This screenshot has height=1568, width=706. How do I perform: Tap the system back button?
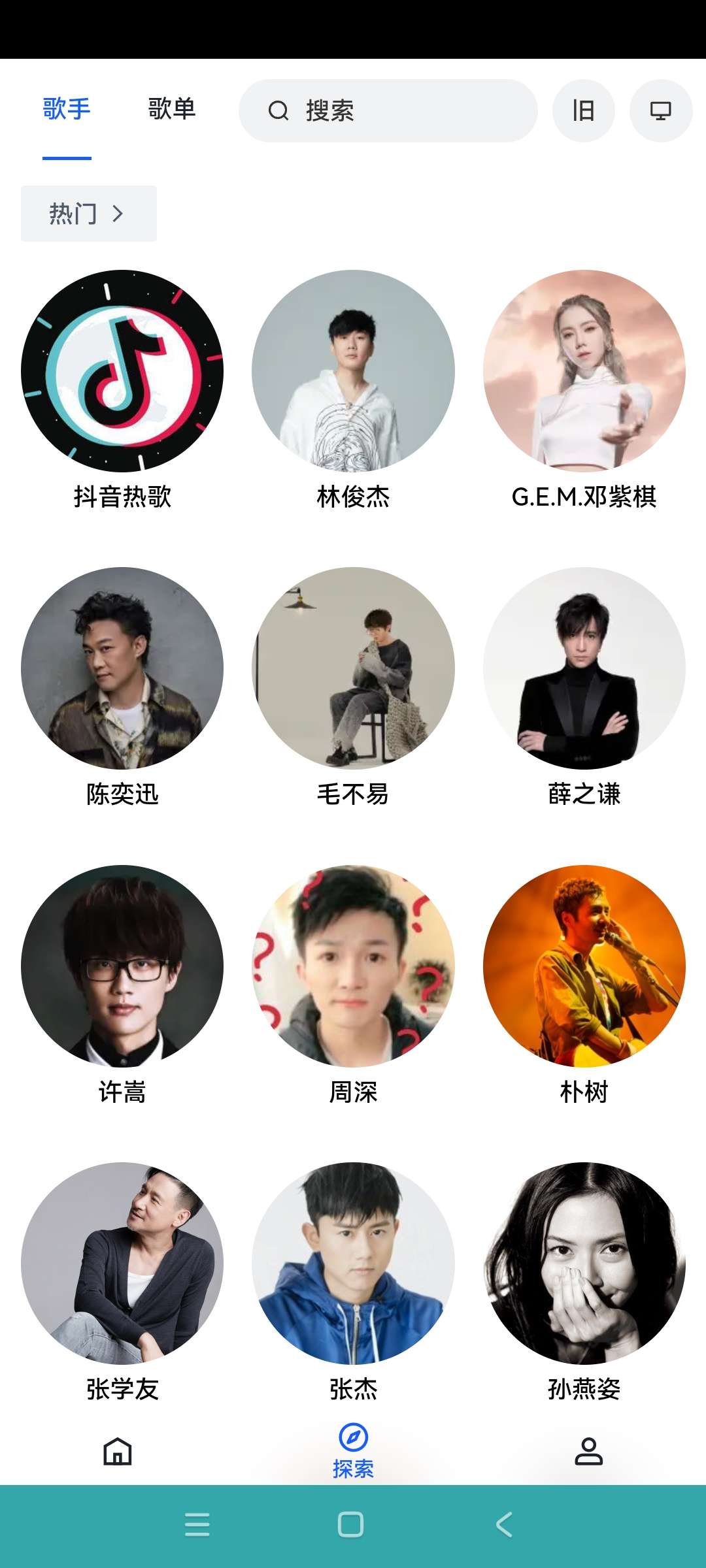point(504,1525)
